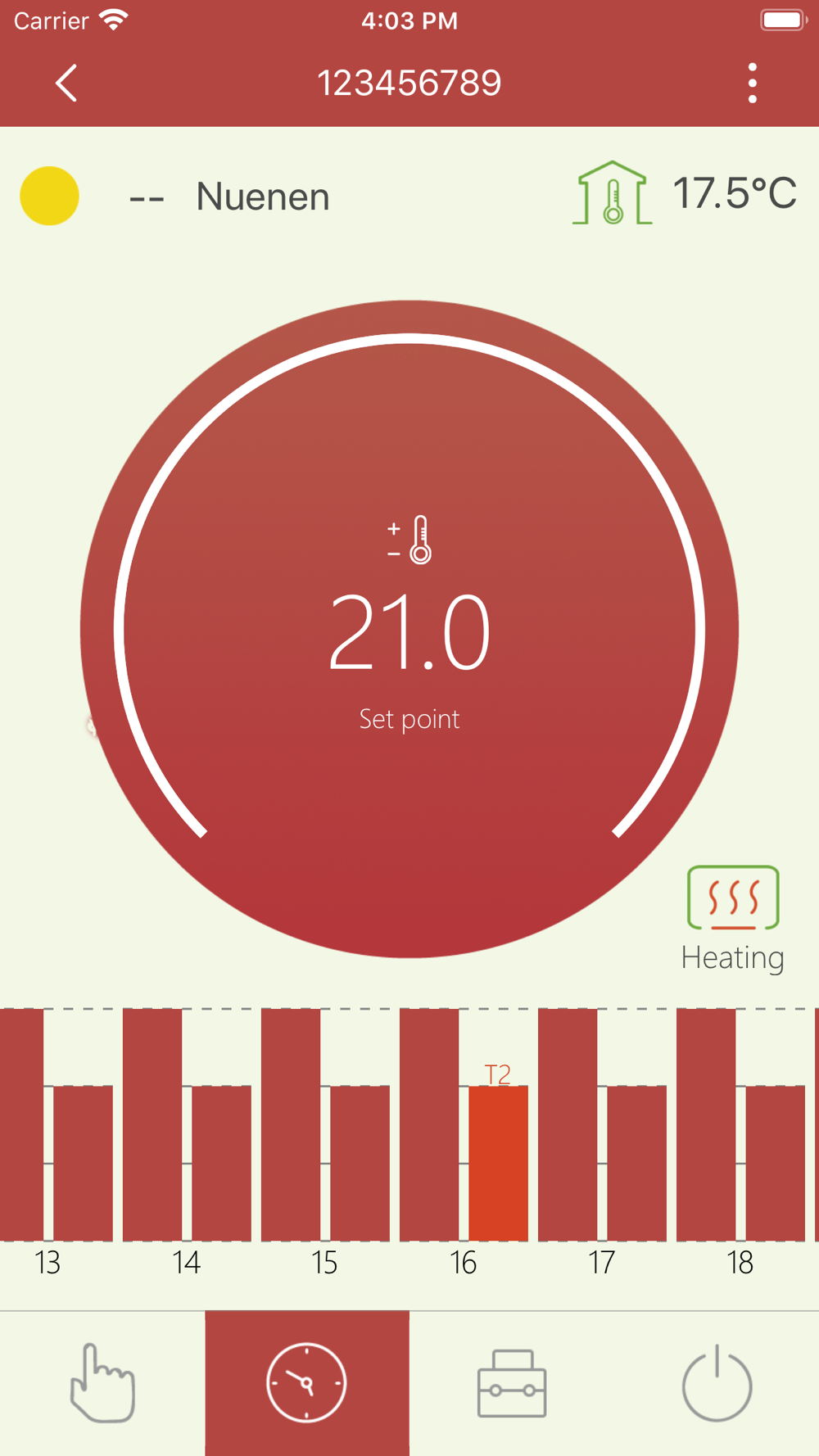Image resolution: width=819 pixels, height=1456 pixels.
Task: Open the three-dot overflow menu
Action: (752, 83)
